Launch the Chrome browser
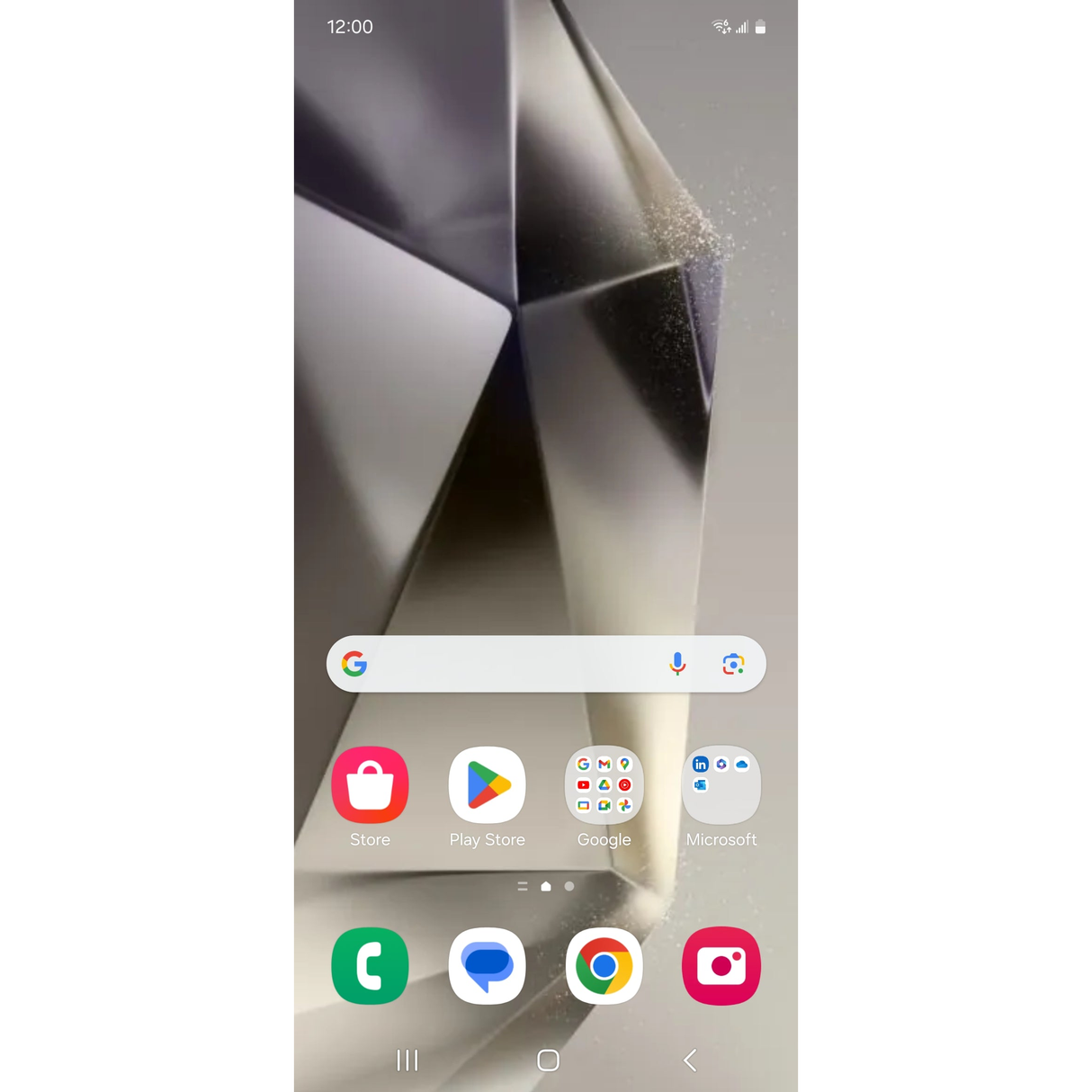The height and width of the screenshot is (1092, 1092). pos(604,966)
